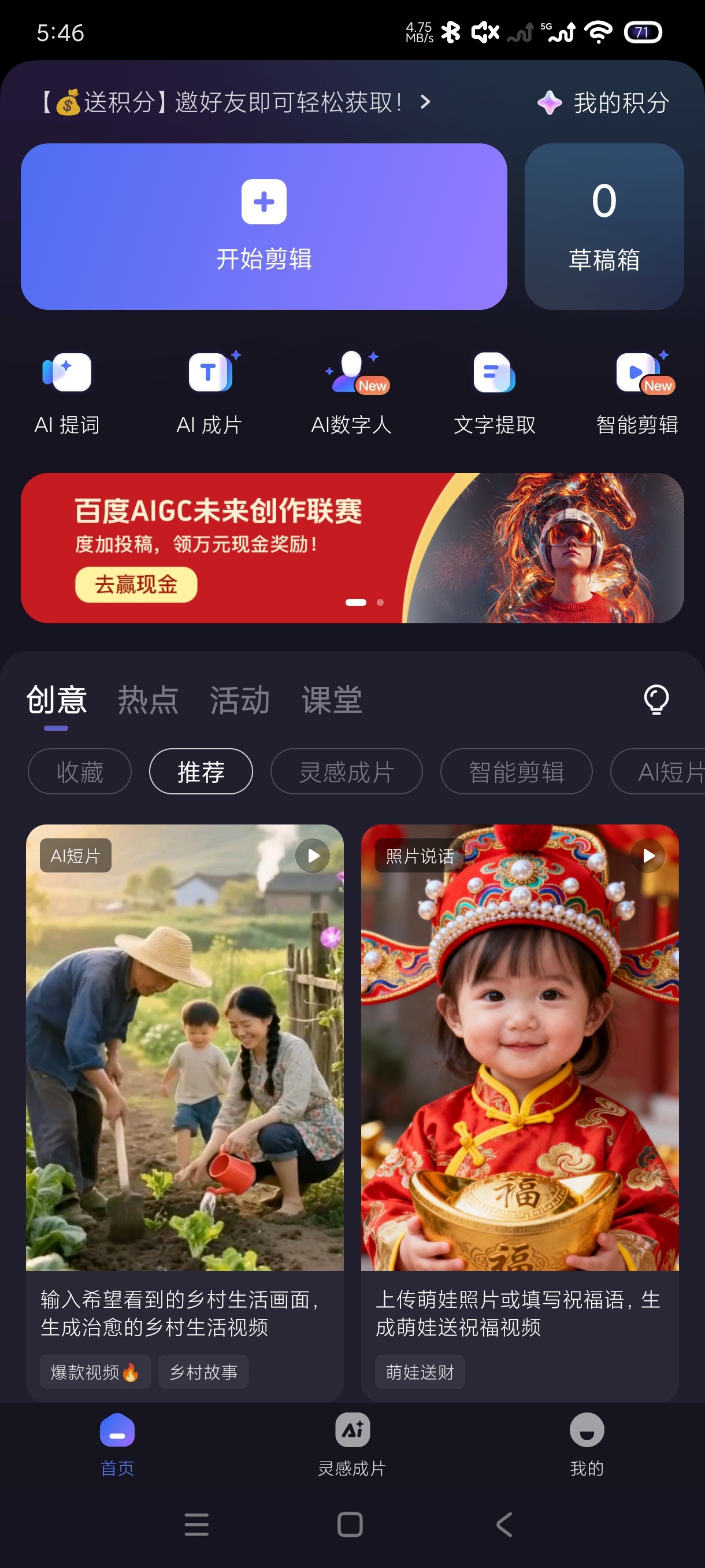This screenshot has height=1568, width=705.
Task: Open the 乡村生活 AI短片 template card
Action: pos(184,1113)
